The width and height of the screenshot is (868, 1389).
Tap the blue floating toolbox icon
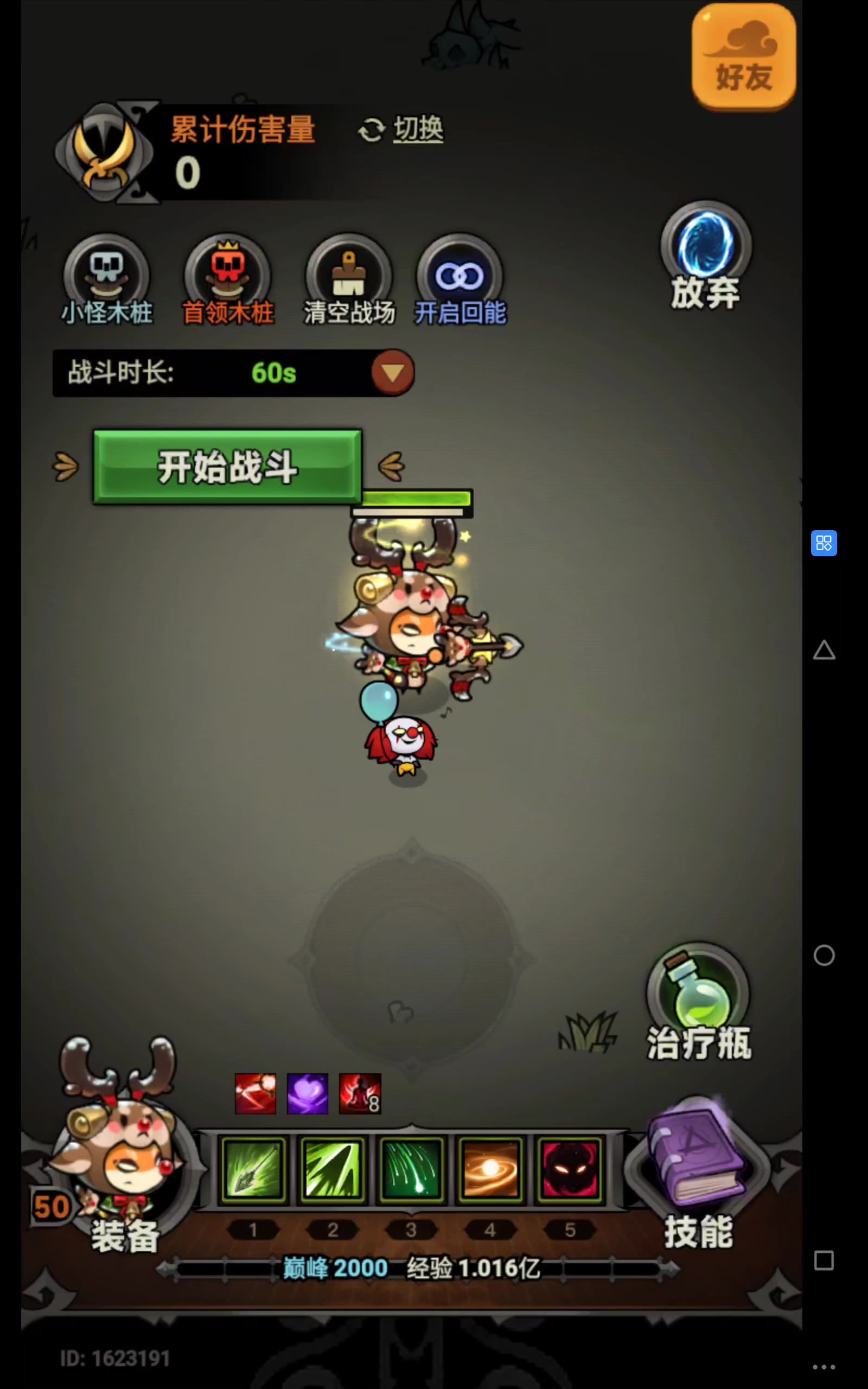pyautogui.click(x=824, y=543)
